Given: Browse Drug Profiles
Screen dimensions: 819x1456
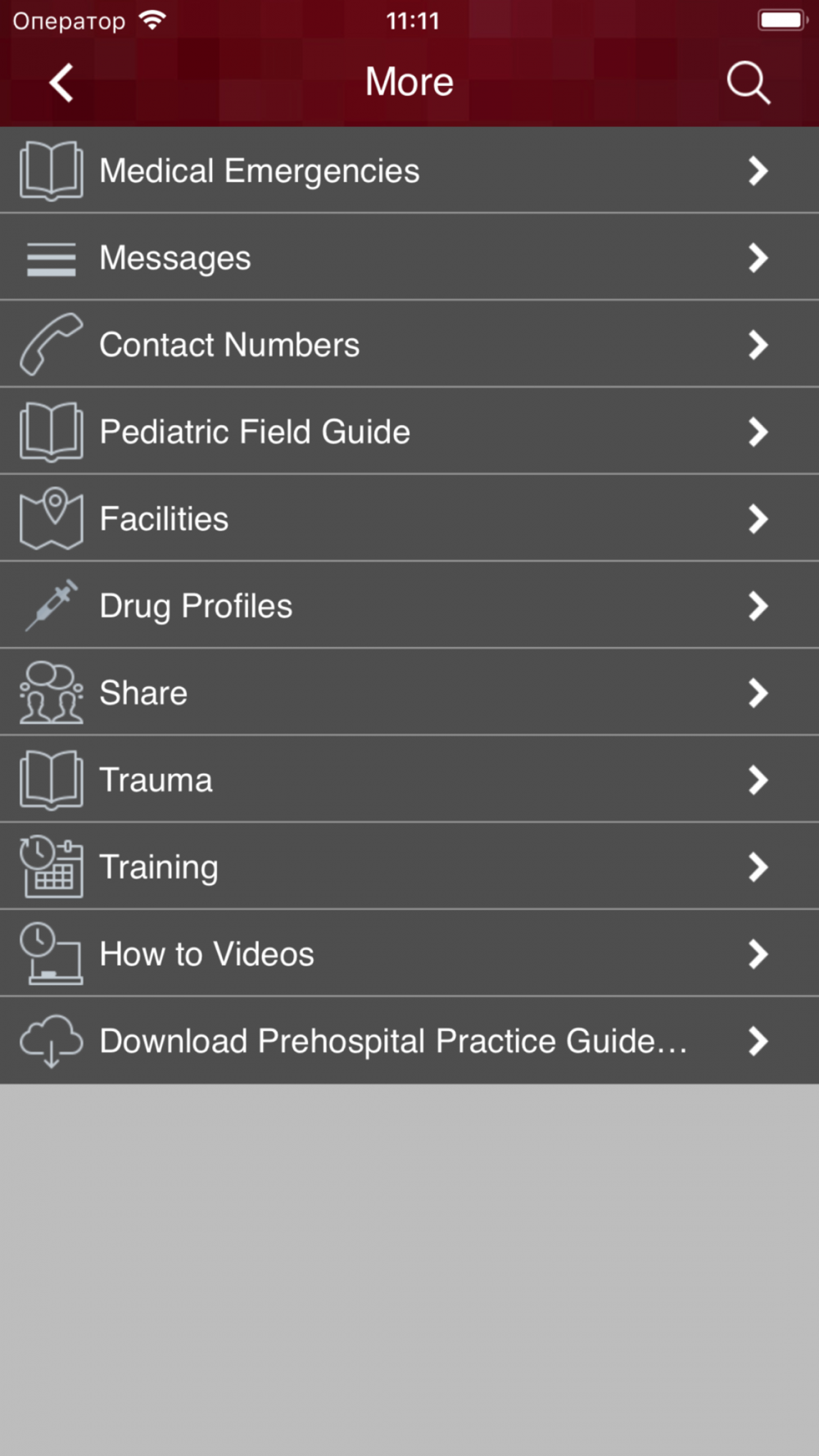Looking at the screenshot, I should [409, 606].
